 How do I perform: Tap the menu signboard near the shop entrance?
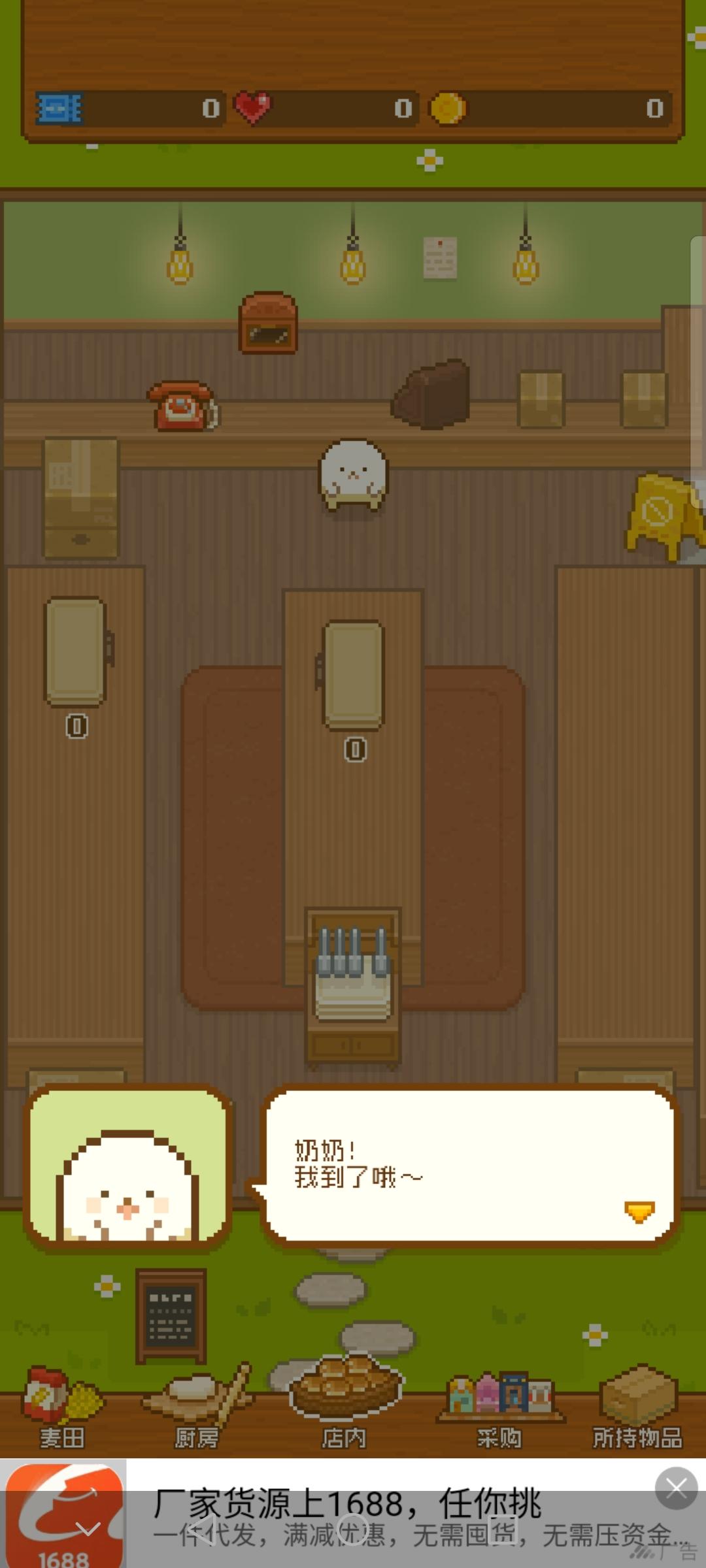point(171,1316)
